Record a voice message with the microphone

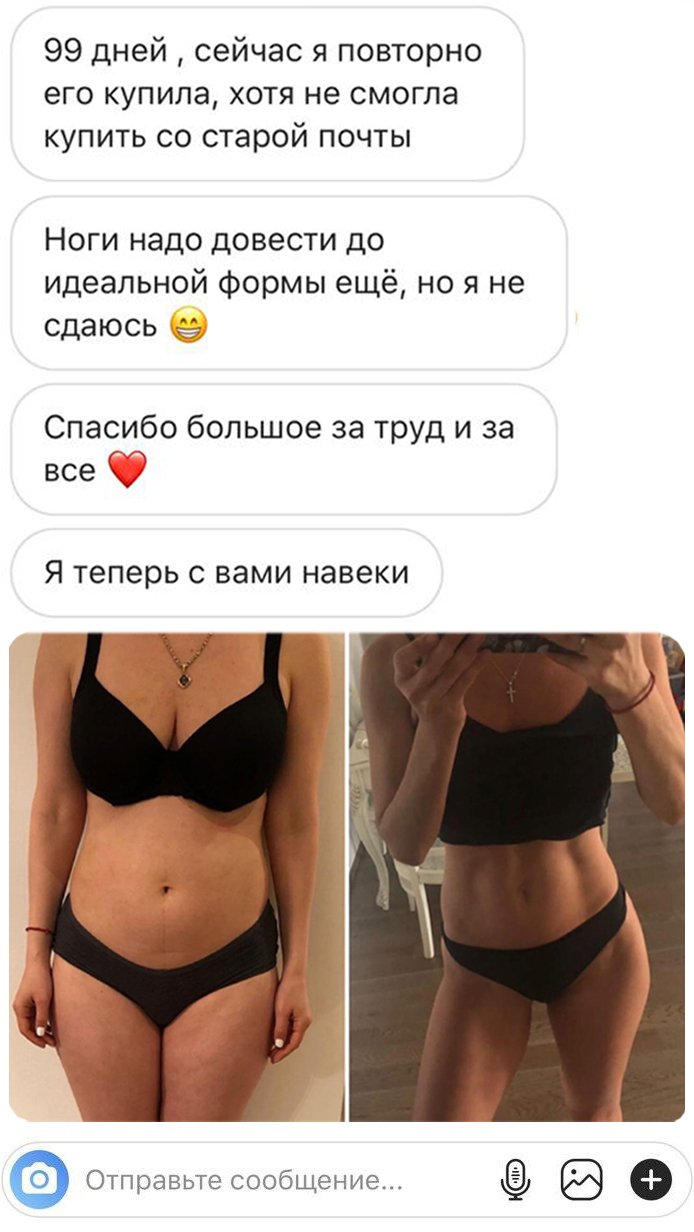(x=515, y=1180)
